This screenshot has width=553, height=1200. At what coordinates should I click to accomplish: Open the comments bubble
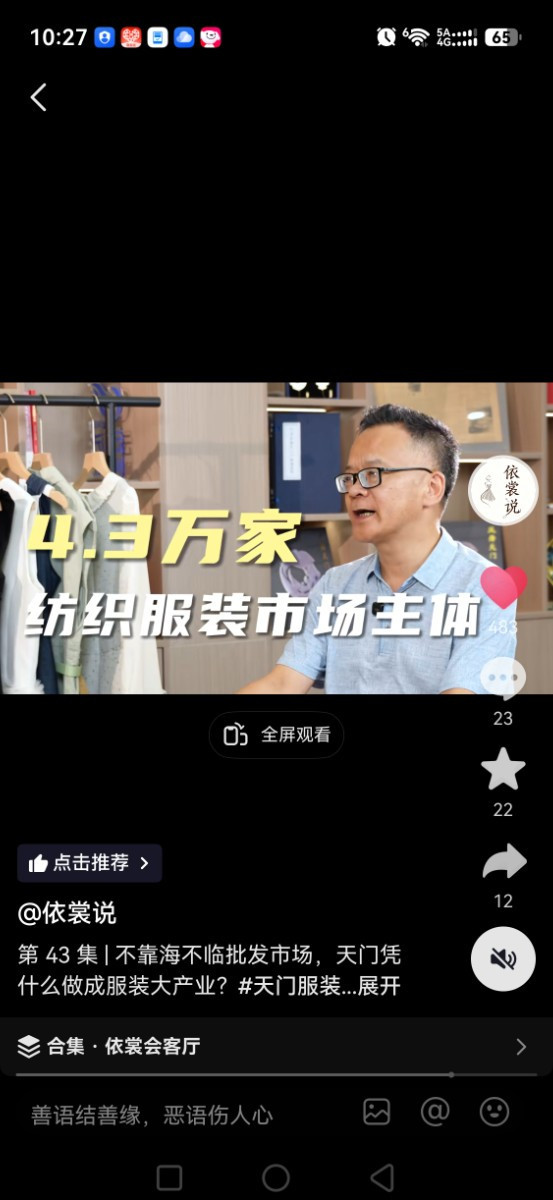tap(503, 678)
